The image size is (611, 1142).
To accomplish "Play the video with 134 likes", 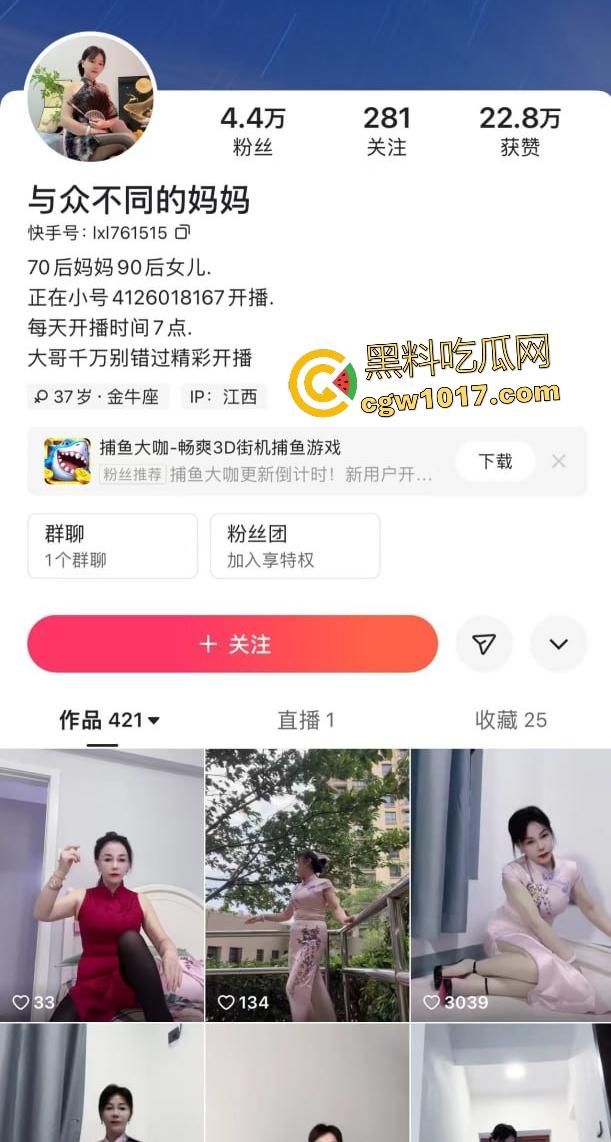I will 307,885.
